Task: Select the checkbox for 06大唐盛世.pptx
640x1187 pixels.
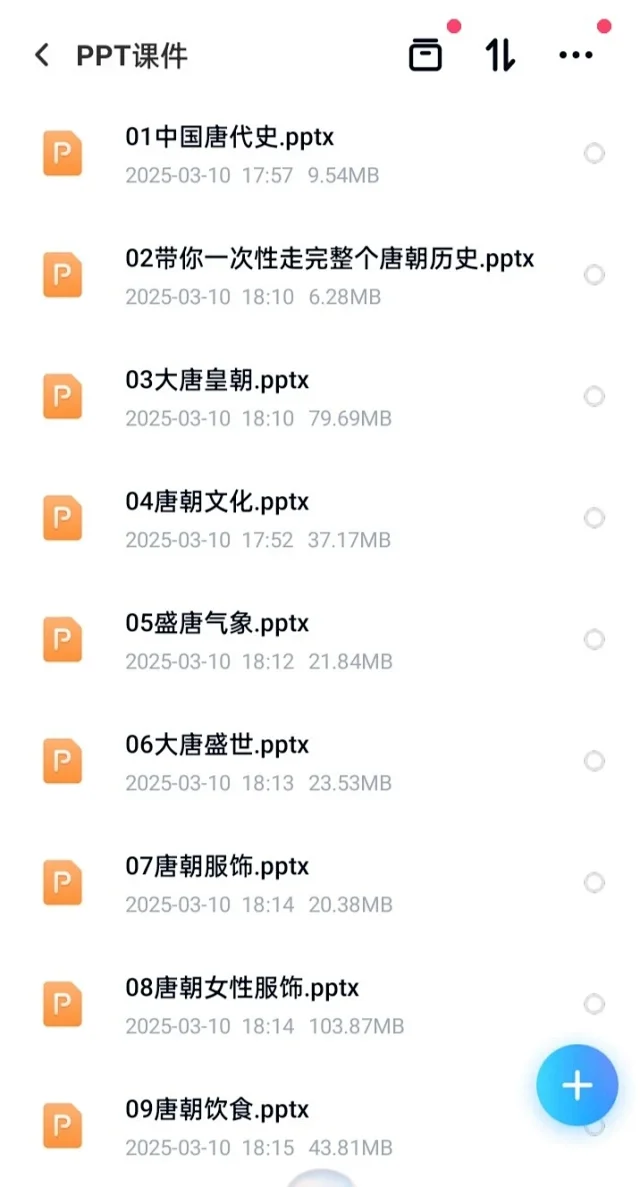Action: [595, 761]
